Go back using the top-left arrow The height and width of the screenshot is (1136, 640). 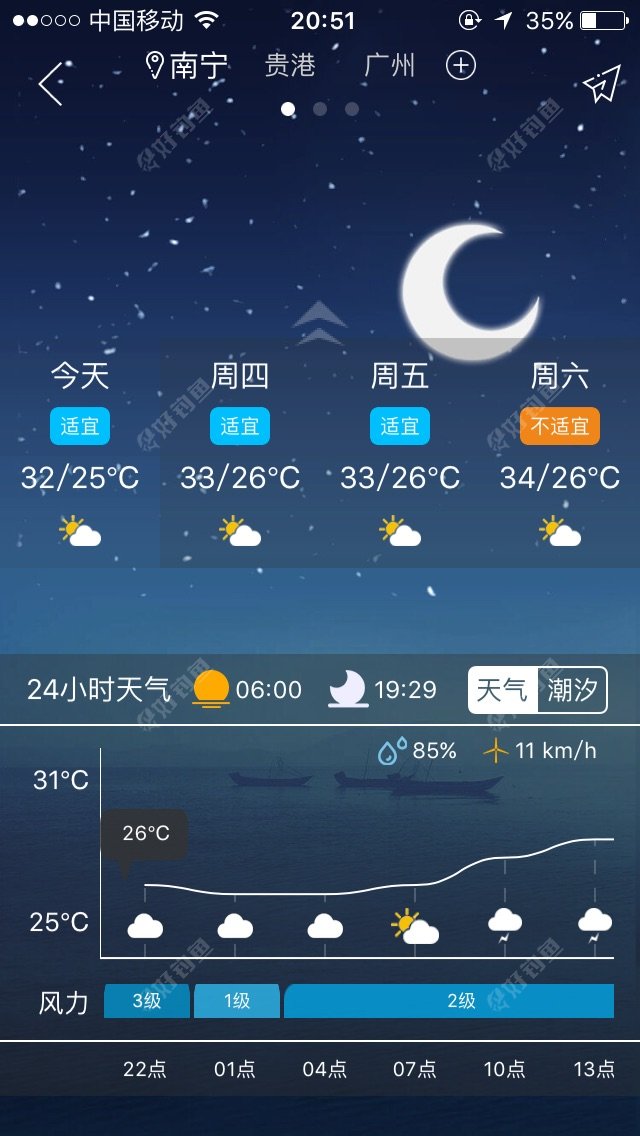(50, 83)
